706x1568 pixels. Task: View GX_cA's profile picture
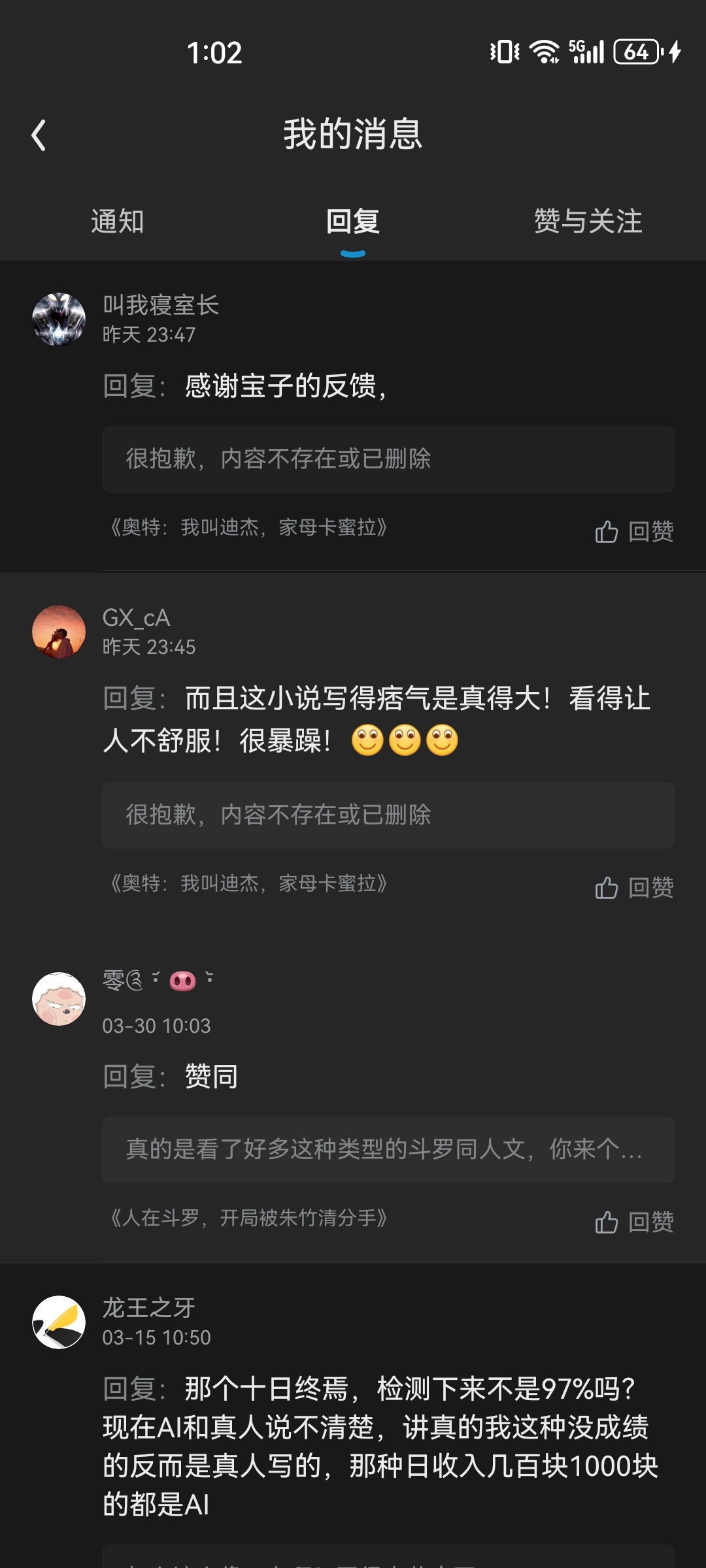59,632
